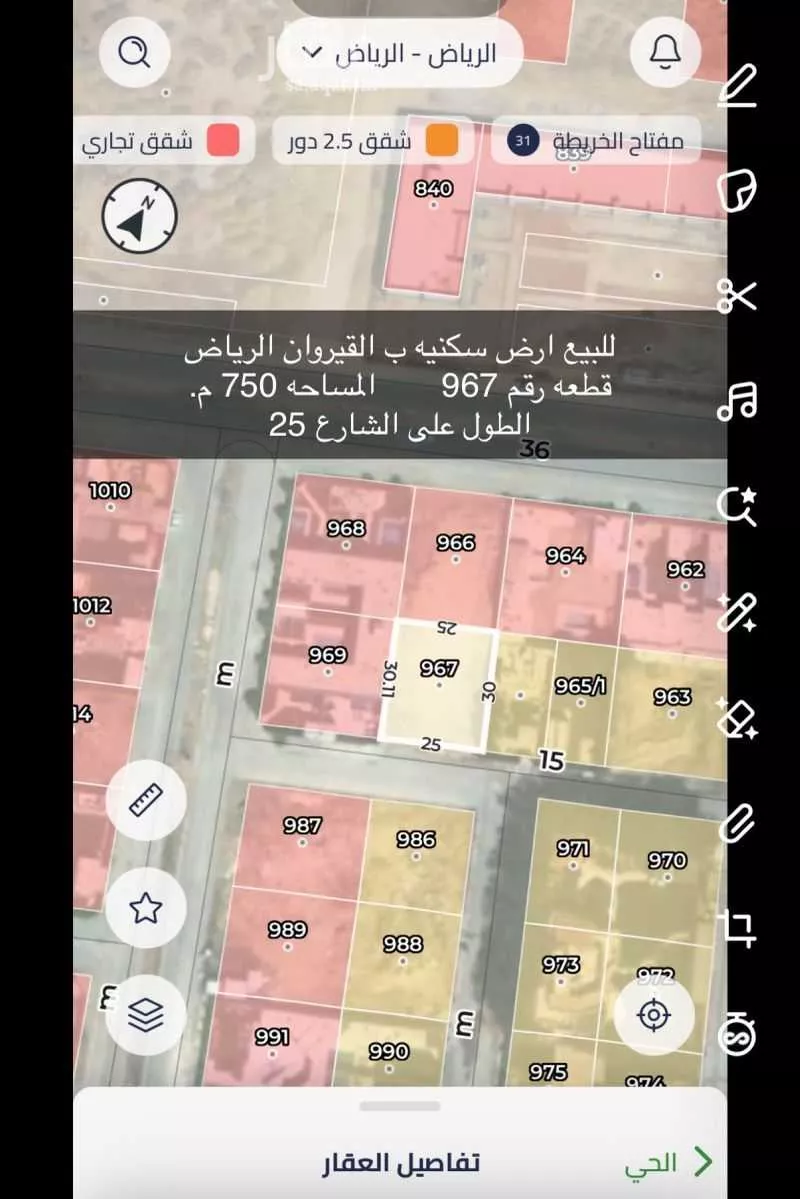Click the paperclip attachment icon
The width and height of the screenshot is (800, 1199).
click(x=737, y=822)
